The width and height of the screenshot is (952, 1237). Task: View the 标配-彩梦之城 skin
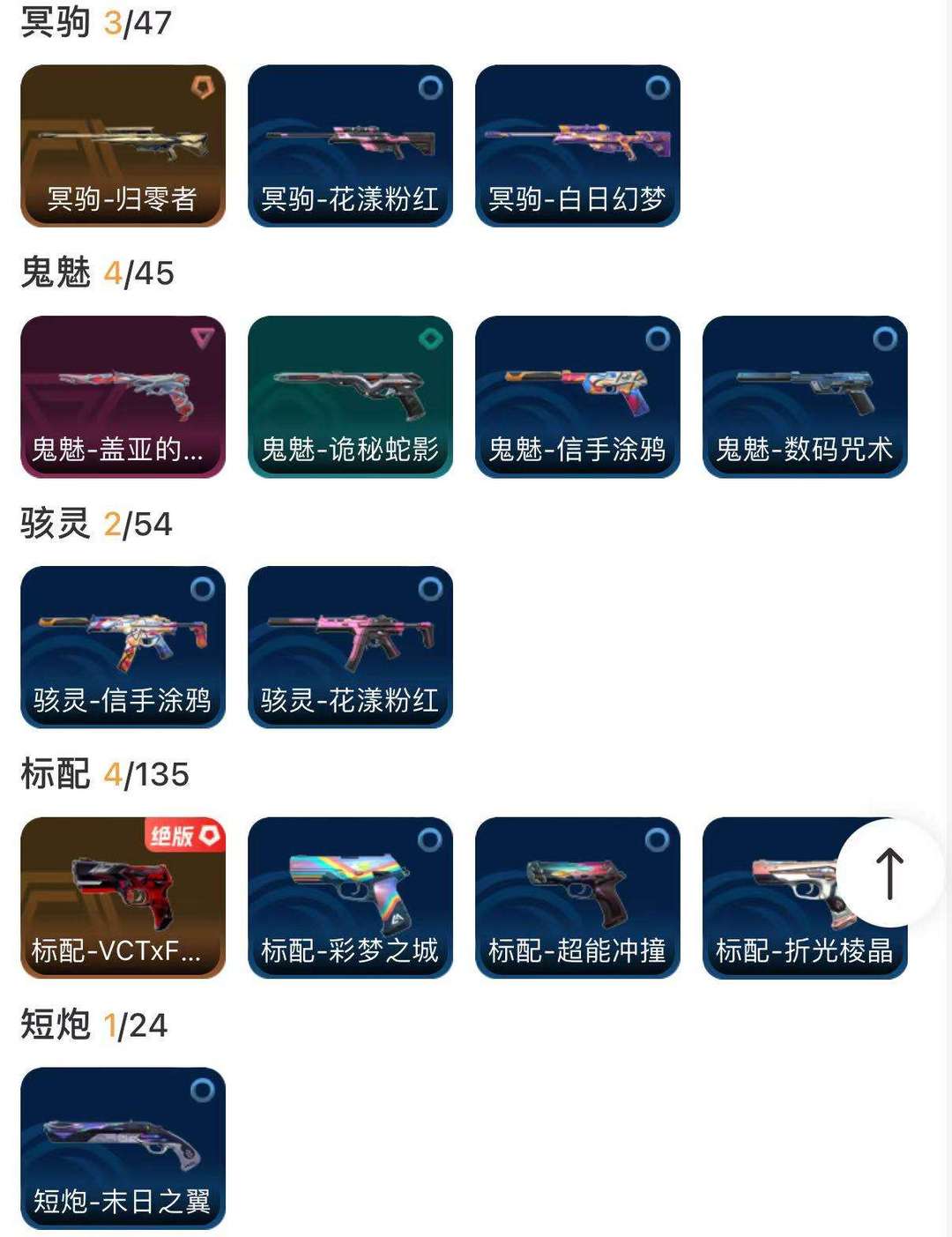click(350, 898)
